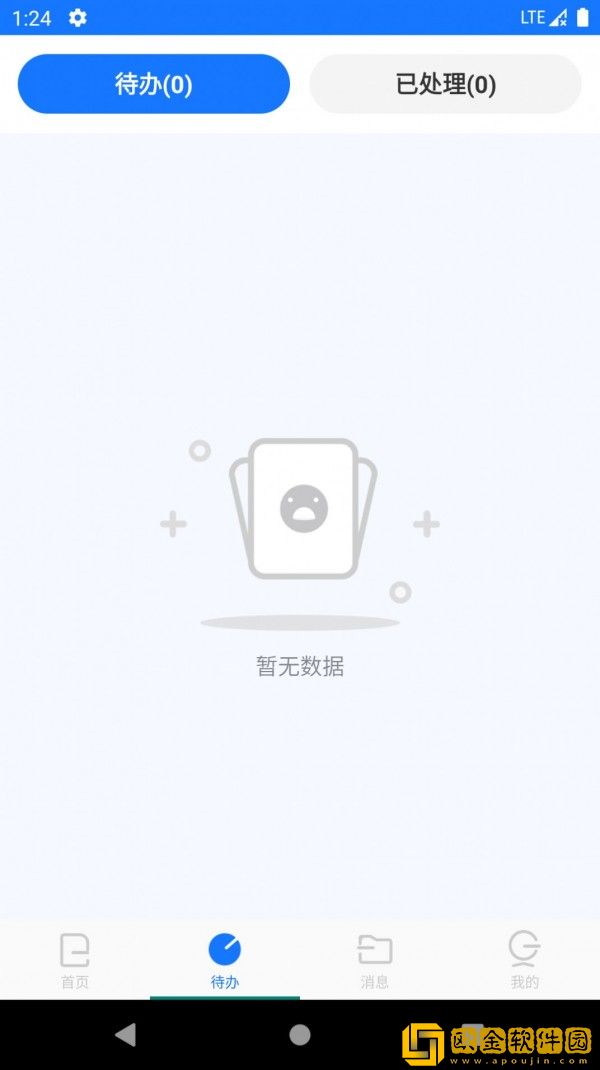Select the 待办 bottom navigation item
This screenshot has height=1070, width=600.
coord(225,960)
